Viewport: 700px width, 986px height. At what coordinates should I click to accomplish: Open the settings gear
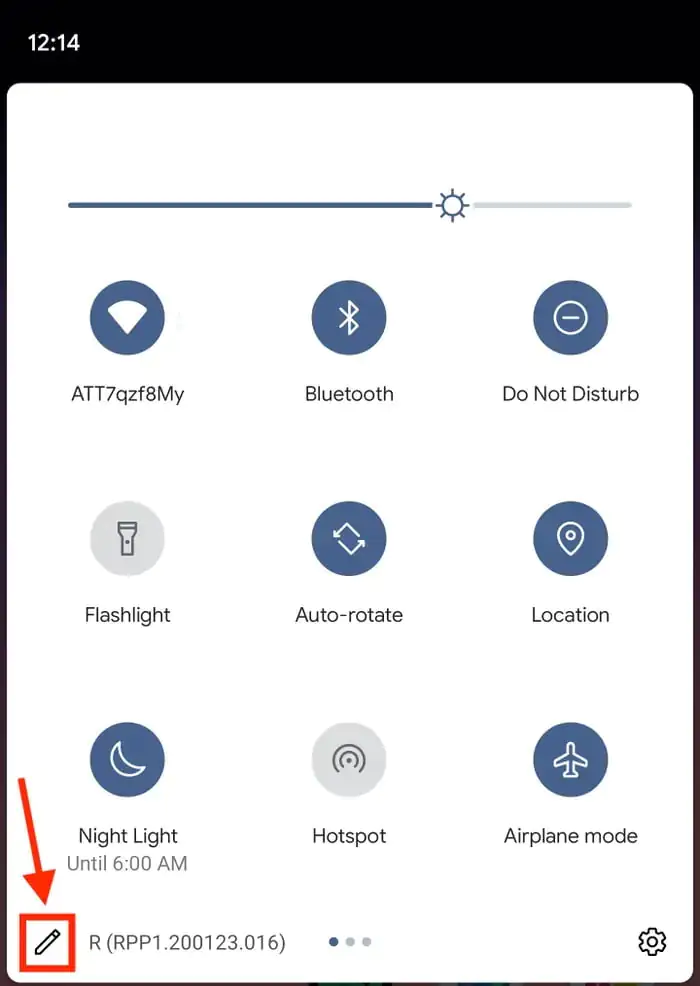[x=652, y=941]
